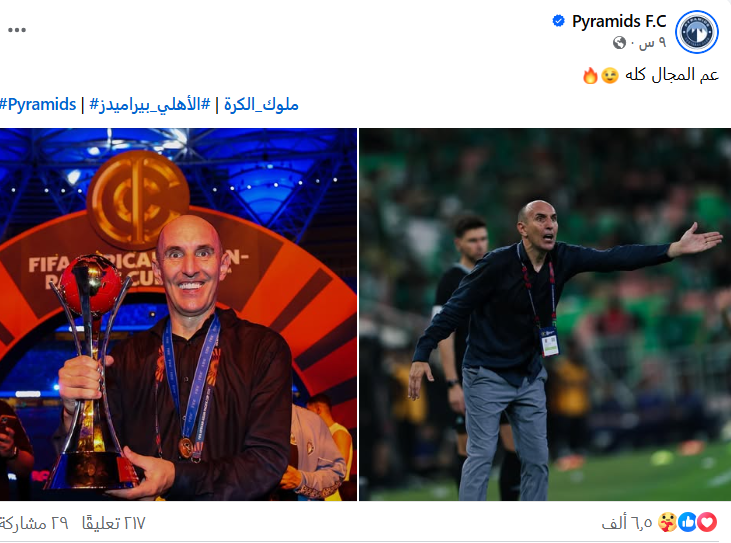Open the photo of coach gesturing on sideline

coord(545,314)
